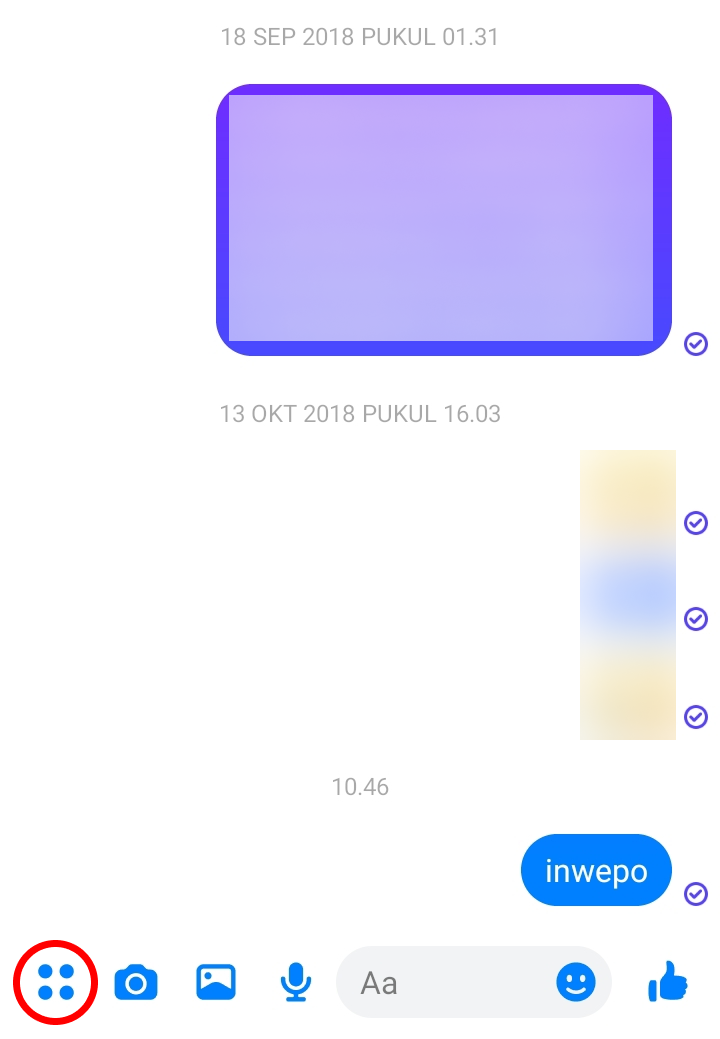Record a voice message with the microphone

coord(295,982)
